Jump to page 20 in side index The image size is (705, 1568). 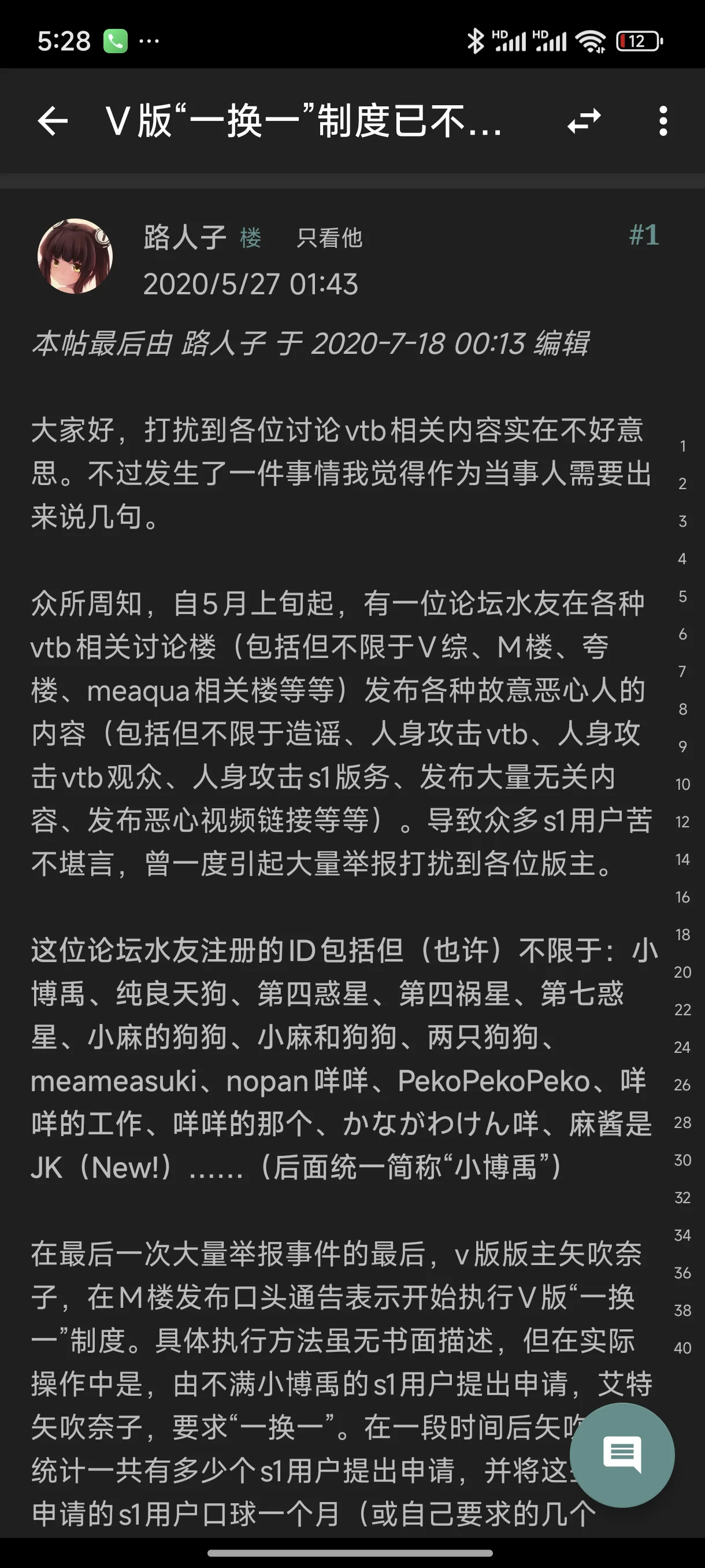(x=682, y=972)
